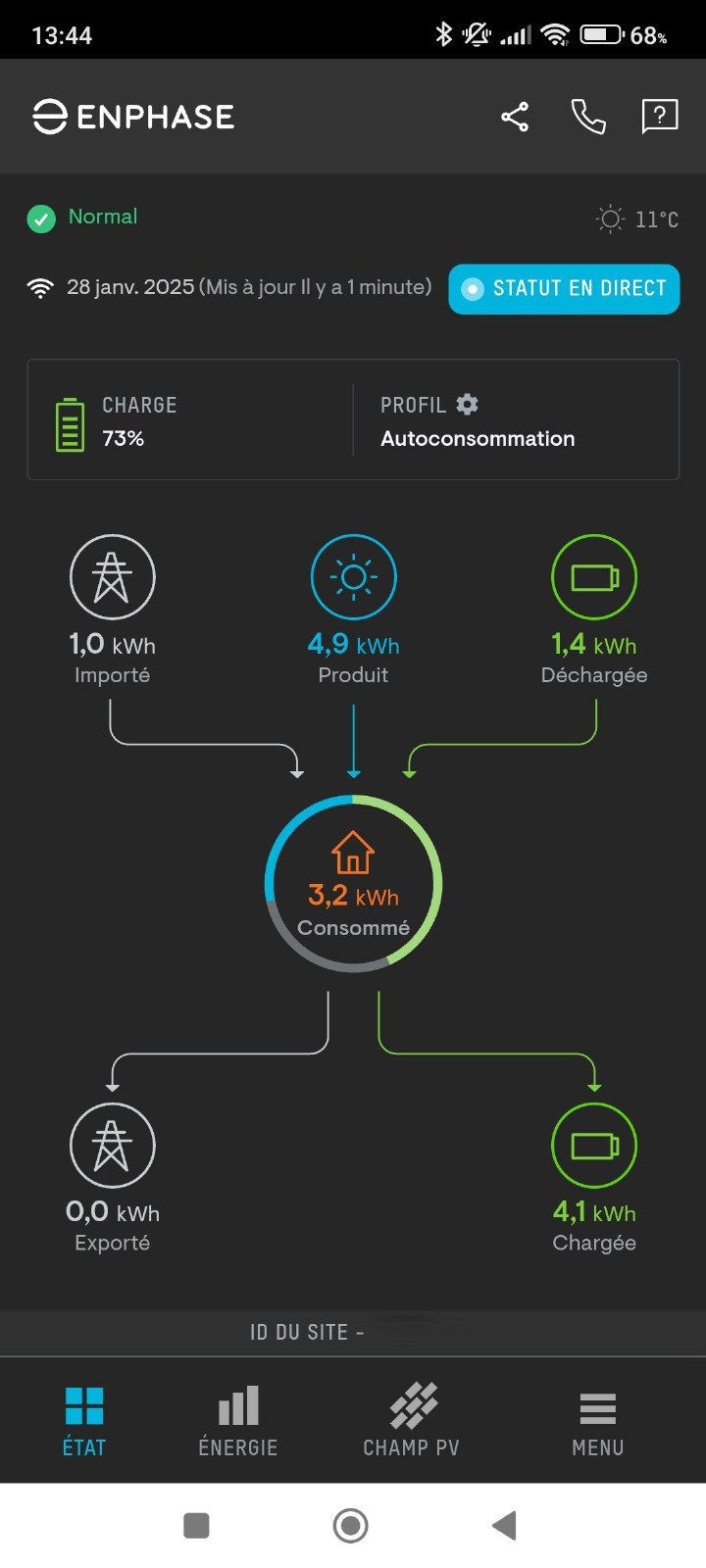Open the Profil settings gear

[x=468, y=404]
